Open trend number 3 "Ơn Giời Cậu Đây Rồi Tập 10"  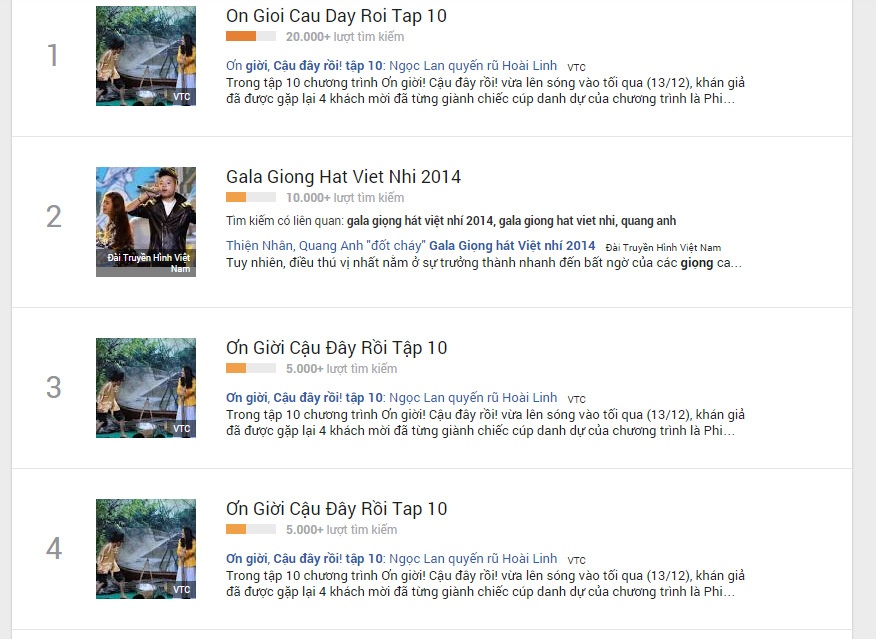tap(336, 348)
